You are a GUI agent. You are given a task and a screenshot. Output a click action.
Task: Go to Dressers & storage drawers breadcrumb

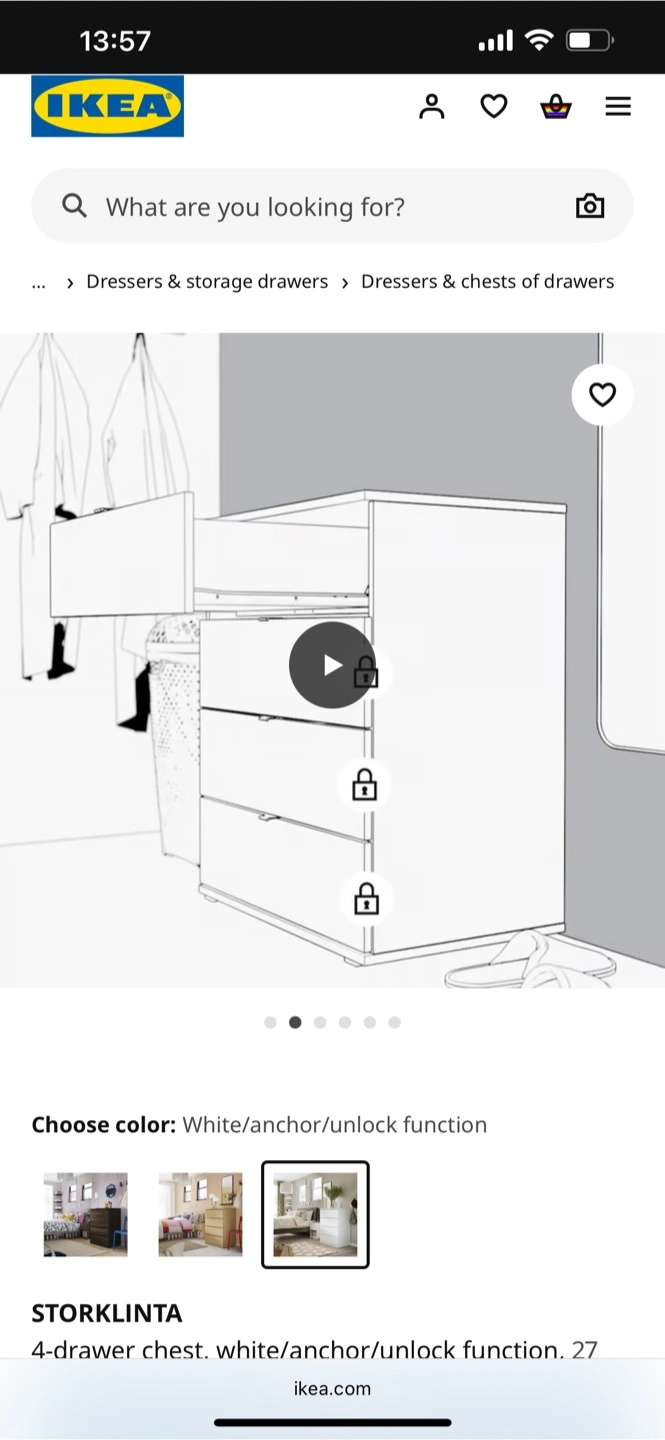pyautogui.click(x=207, y=282)
